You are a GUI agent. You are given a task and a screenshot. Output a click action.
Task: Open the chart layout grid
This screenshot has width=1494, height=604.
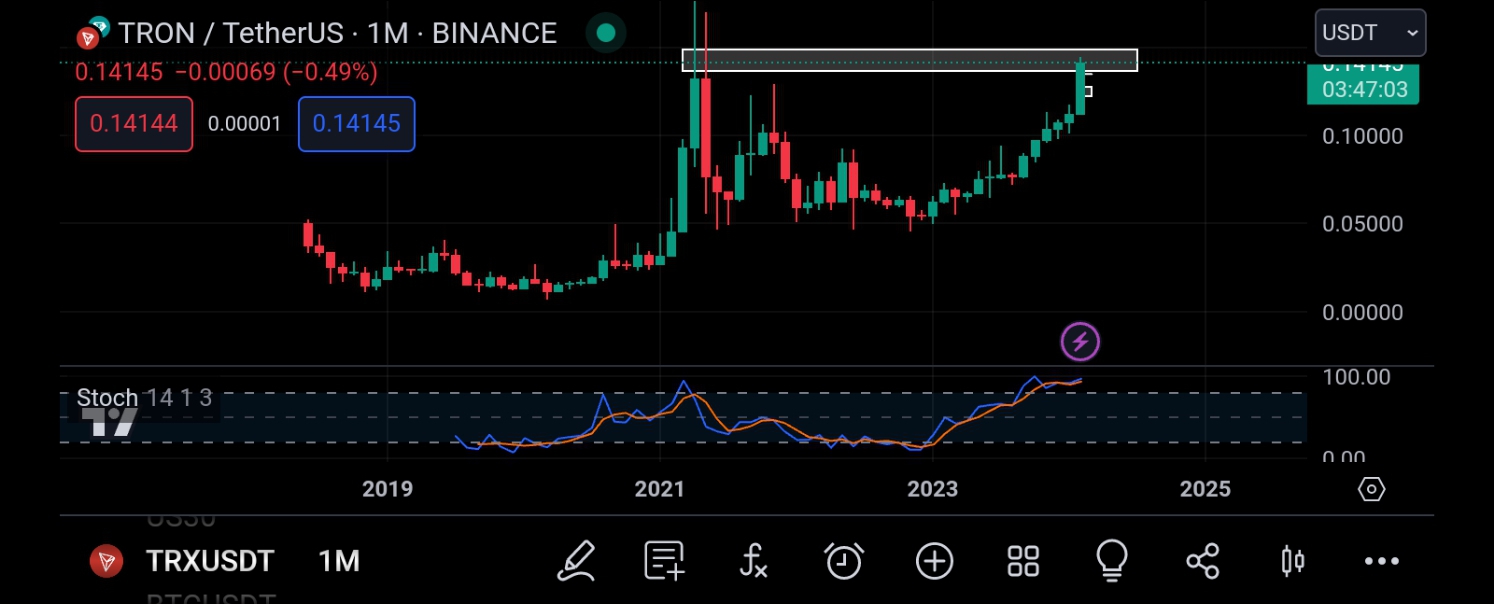(1023, 561)
